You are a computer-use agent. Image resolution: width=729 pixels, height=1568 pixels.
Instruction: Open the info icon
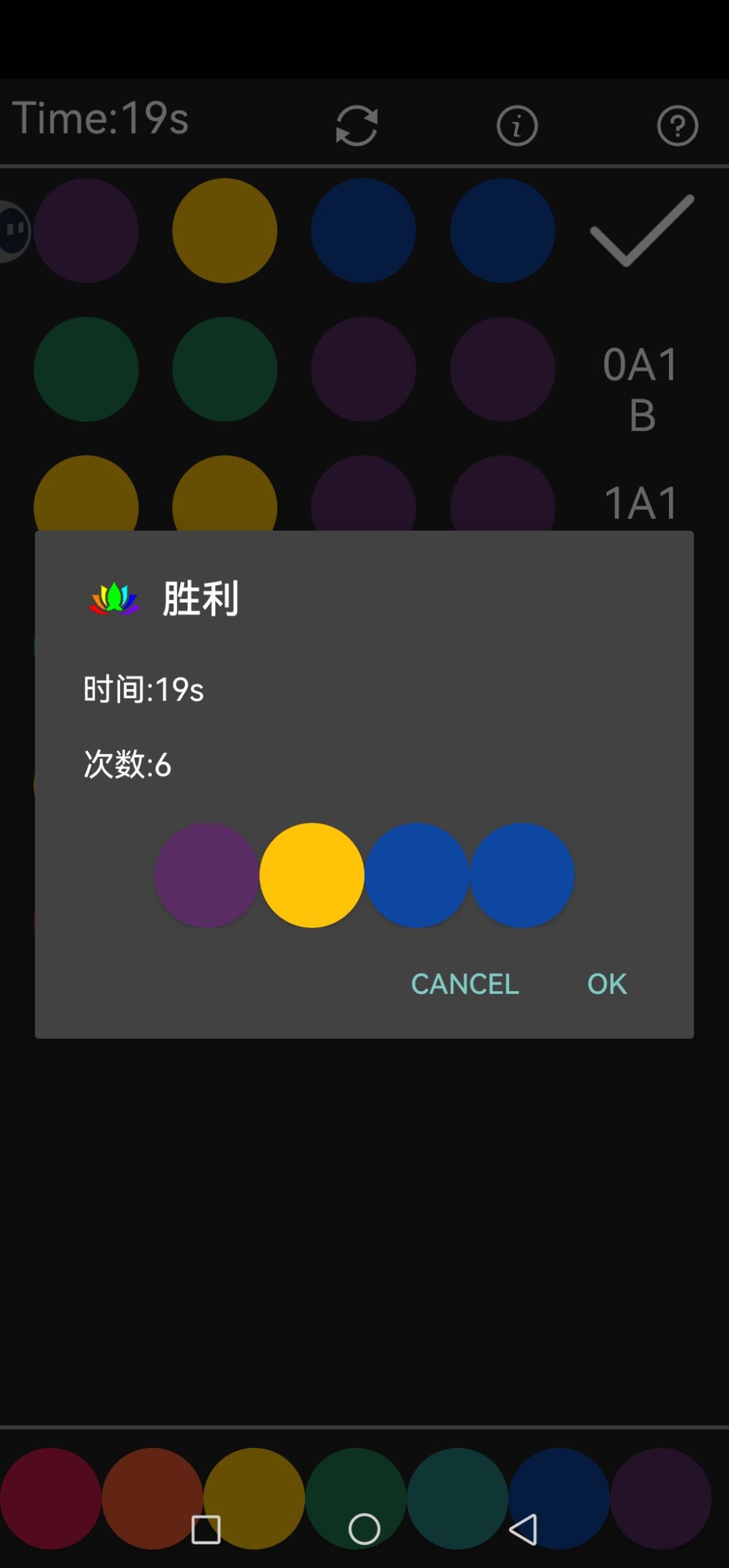[x=517, y=125]
